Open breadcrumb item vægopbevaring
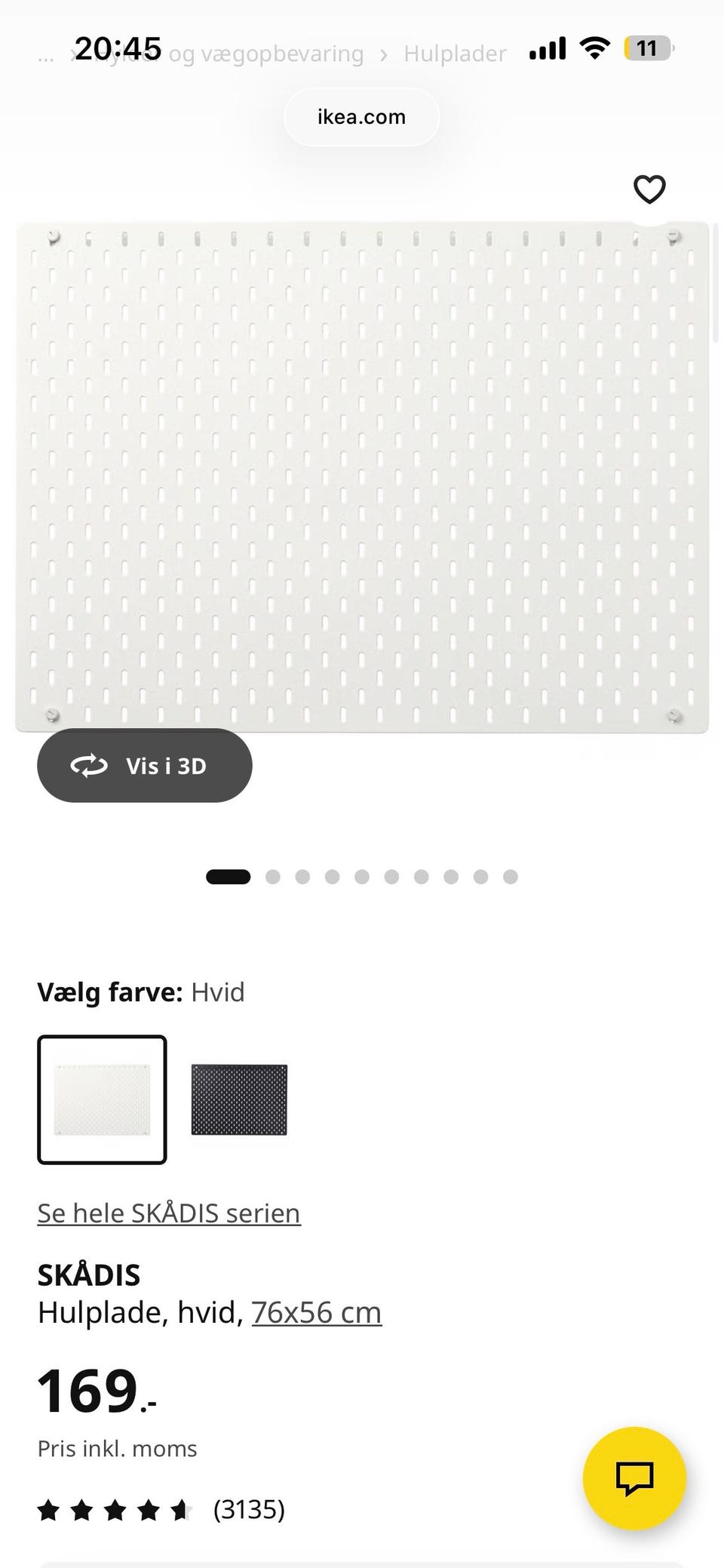Screen dimensions: 724x1568 click(287, 53)
